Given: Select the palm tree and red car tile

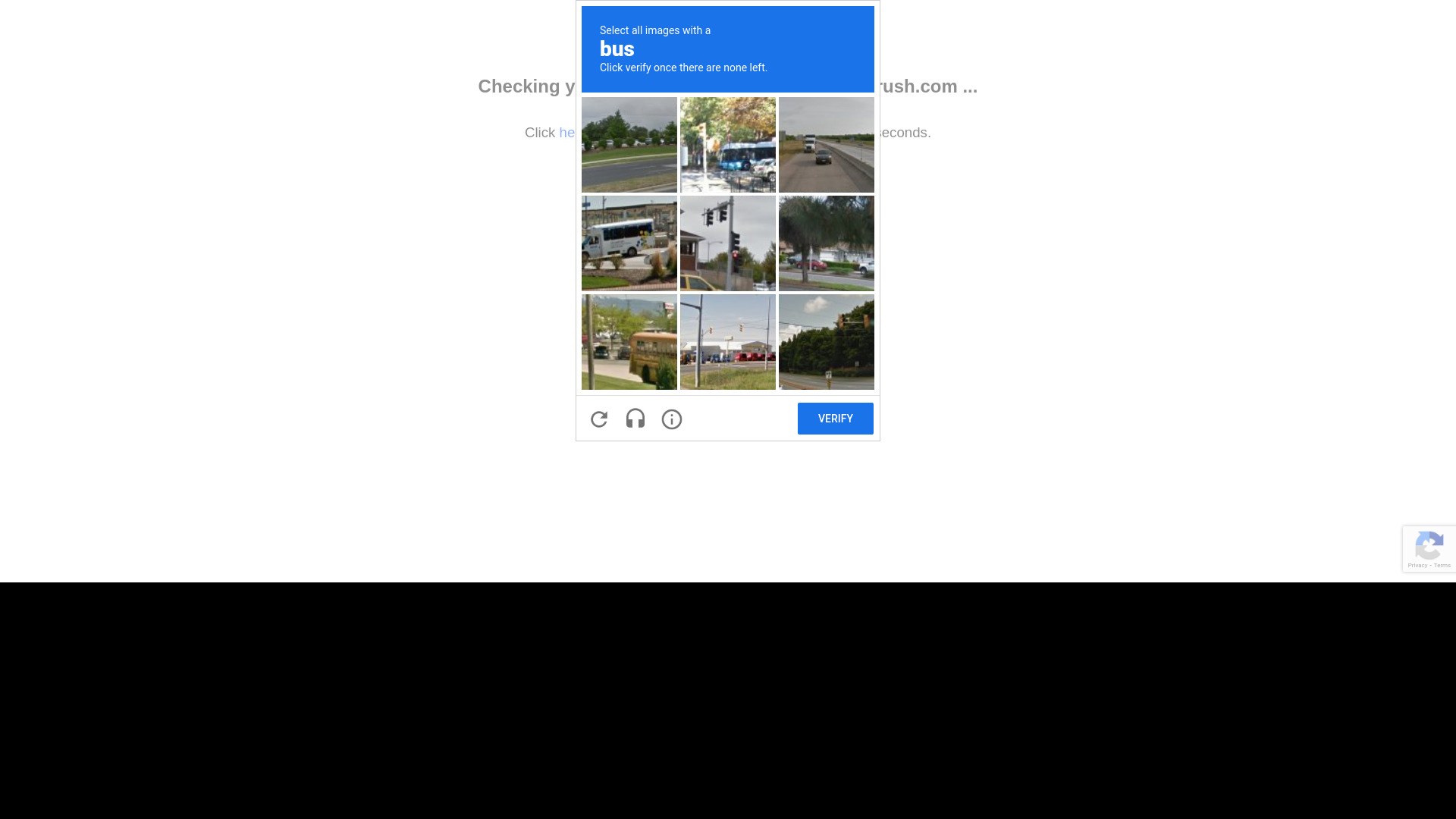Looking at the screenshot, I should click(x=826, y=243).
